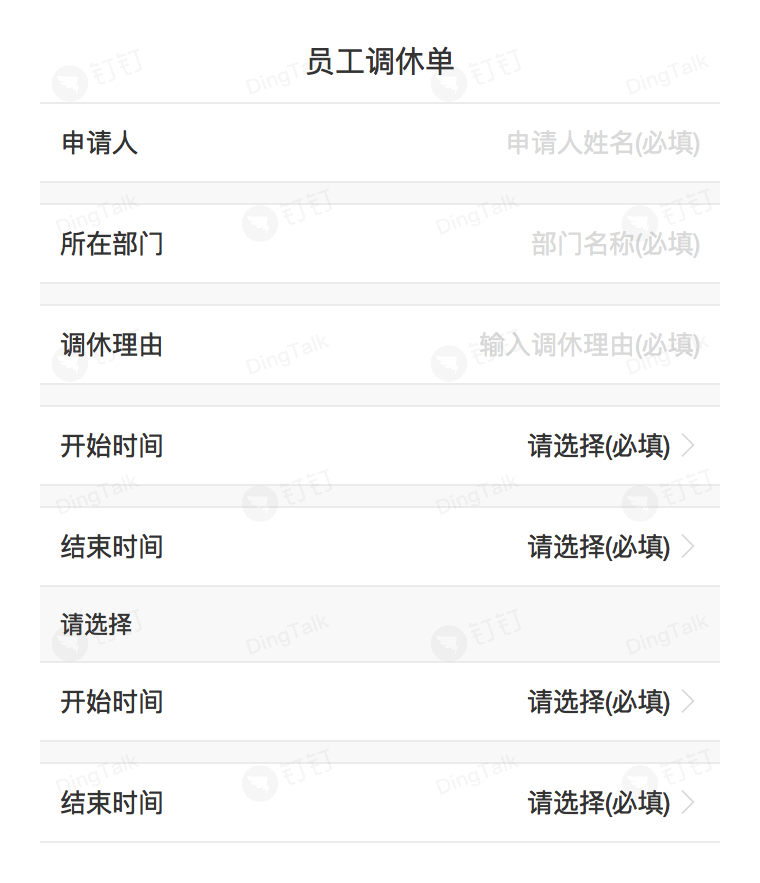Choose 结束时间 under the 请选择 section

coord(610,803)
